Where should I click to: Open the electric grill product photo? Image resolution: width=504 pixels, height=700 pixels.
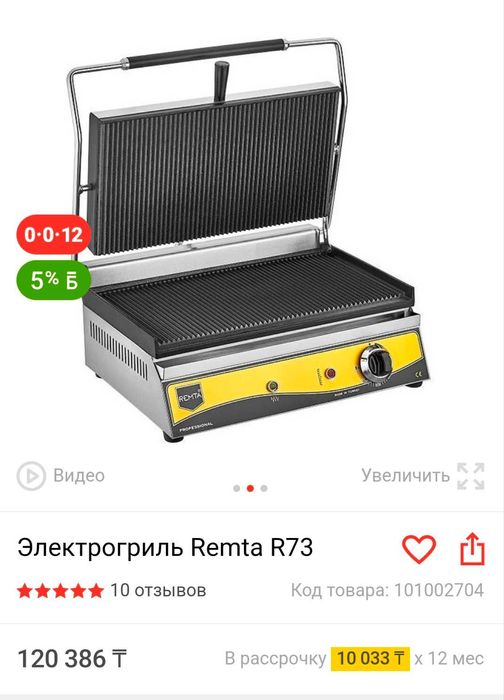(x=250, y=241)
